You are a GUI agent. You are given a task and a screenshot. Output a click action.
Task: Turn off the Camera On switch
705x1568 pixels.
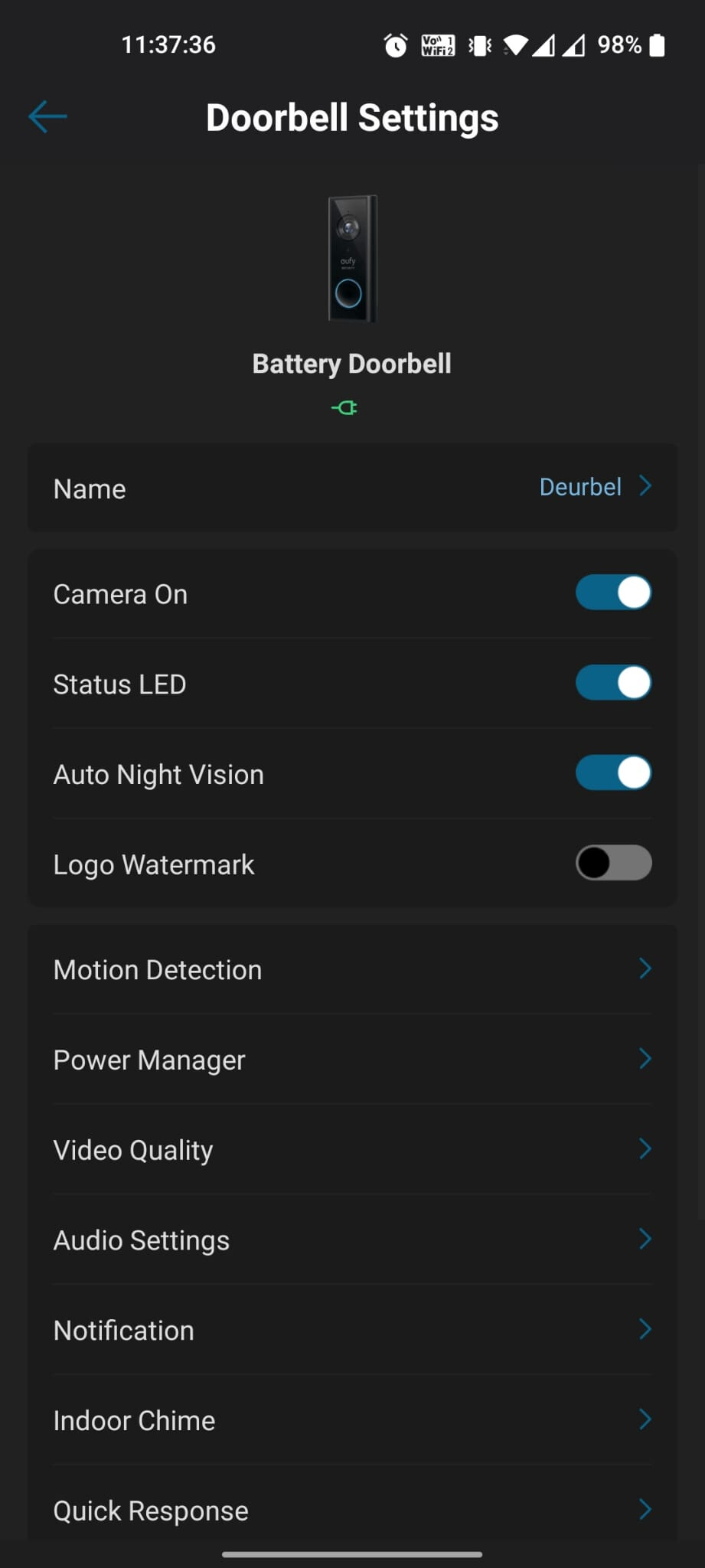tap(613, 593)
